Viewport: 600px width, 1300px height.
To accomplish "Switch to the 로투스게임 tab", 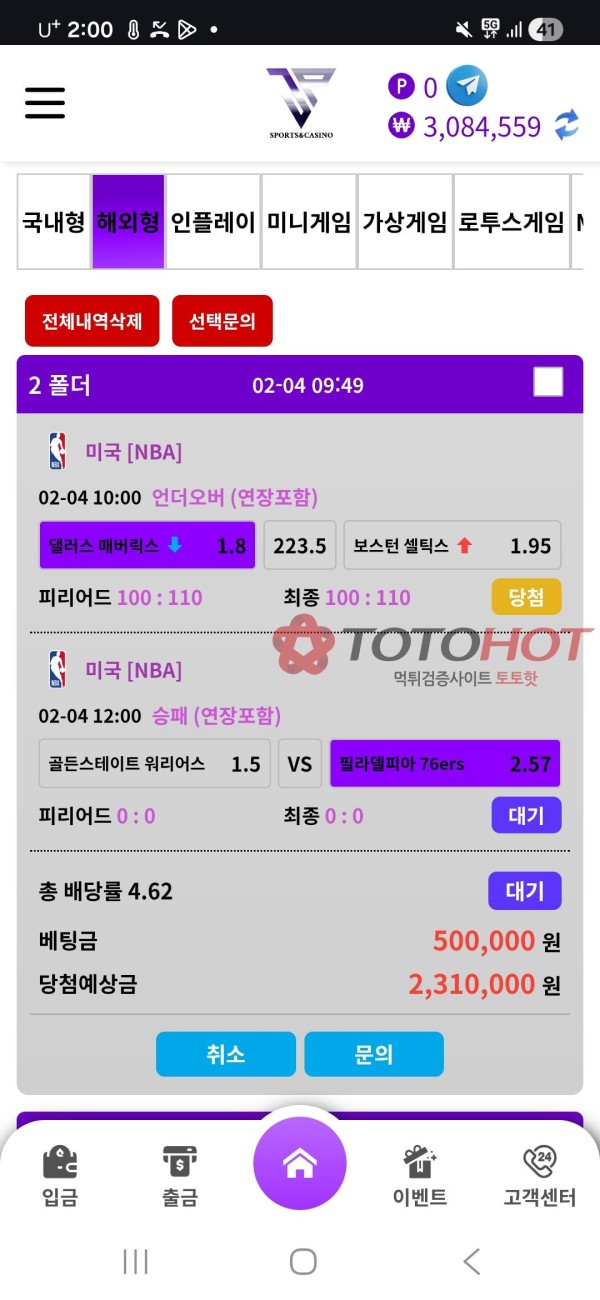I will [511, 222].
